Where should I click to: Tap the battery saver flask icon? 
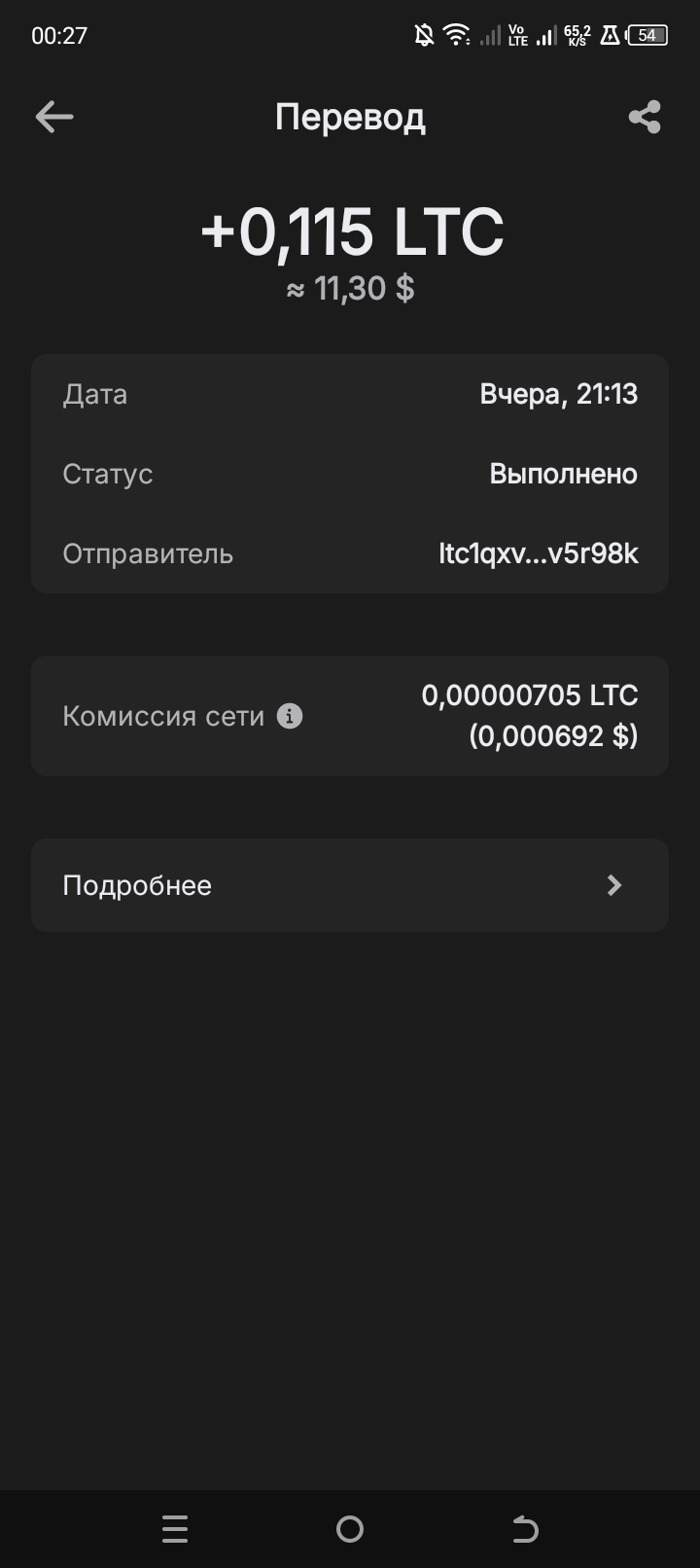[608, 35]
